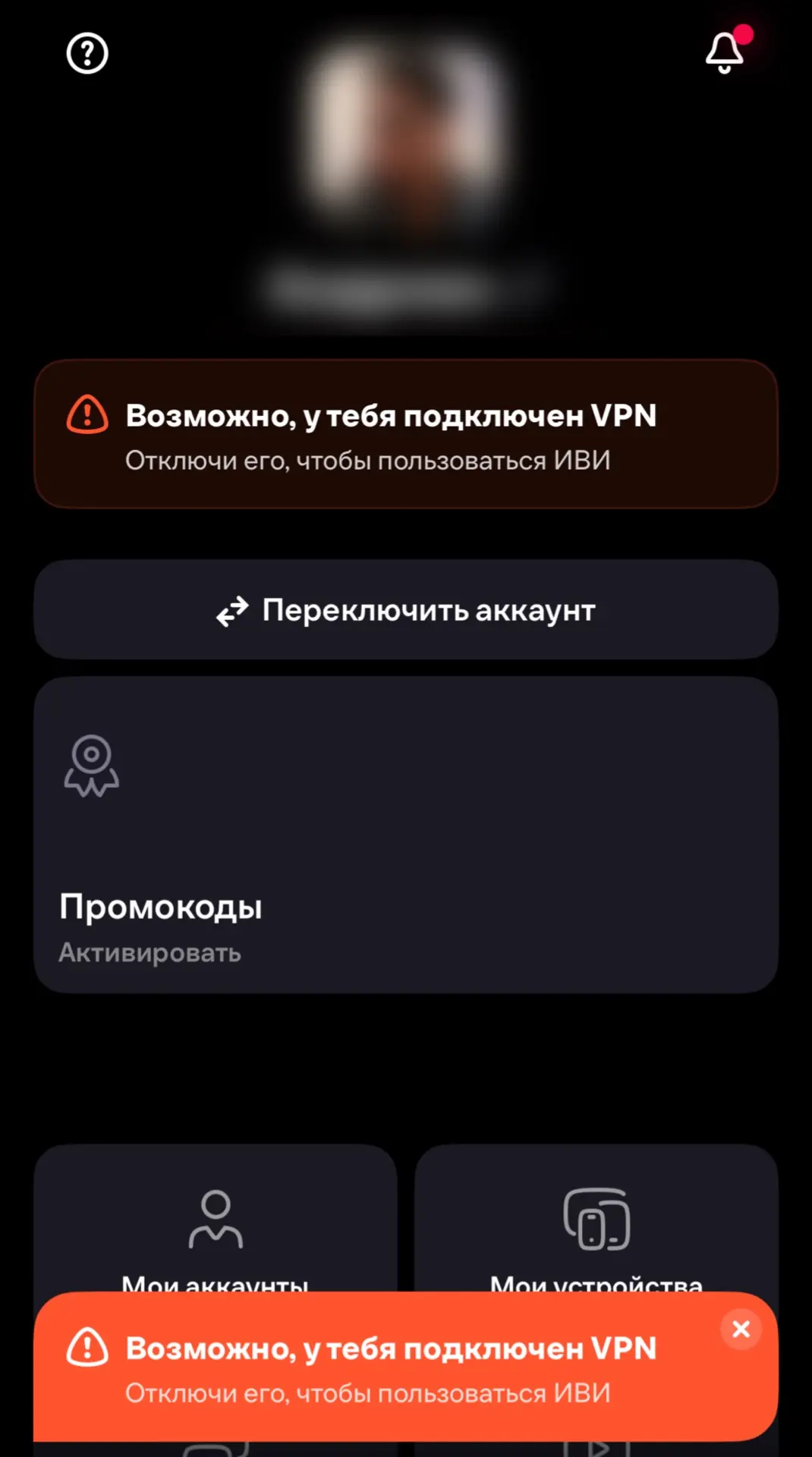Open the notifications bell
This screenshot has width=812, height=1457.
tap(725, 52)
